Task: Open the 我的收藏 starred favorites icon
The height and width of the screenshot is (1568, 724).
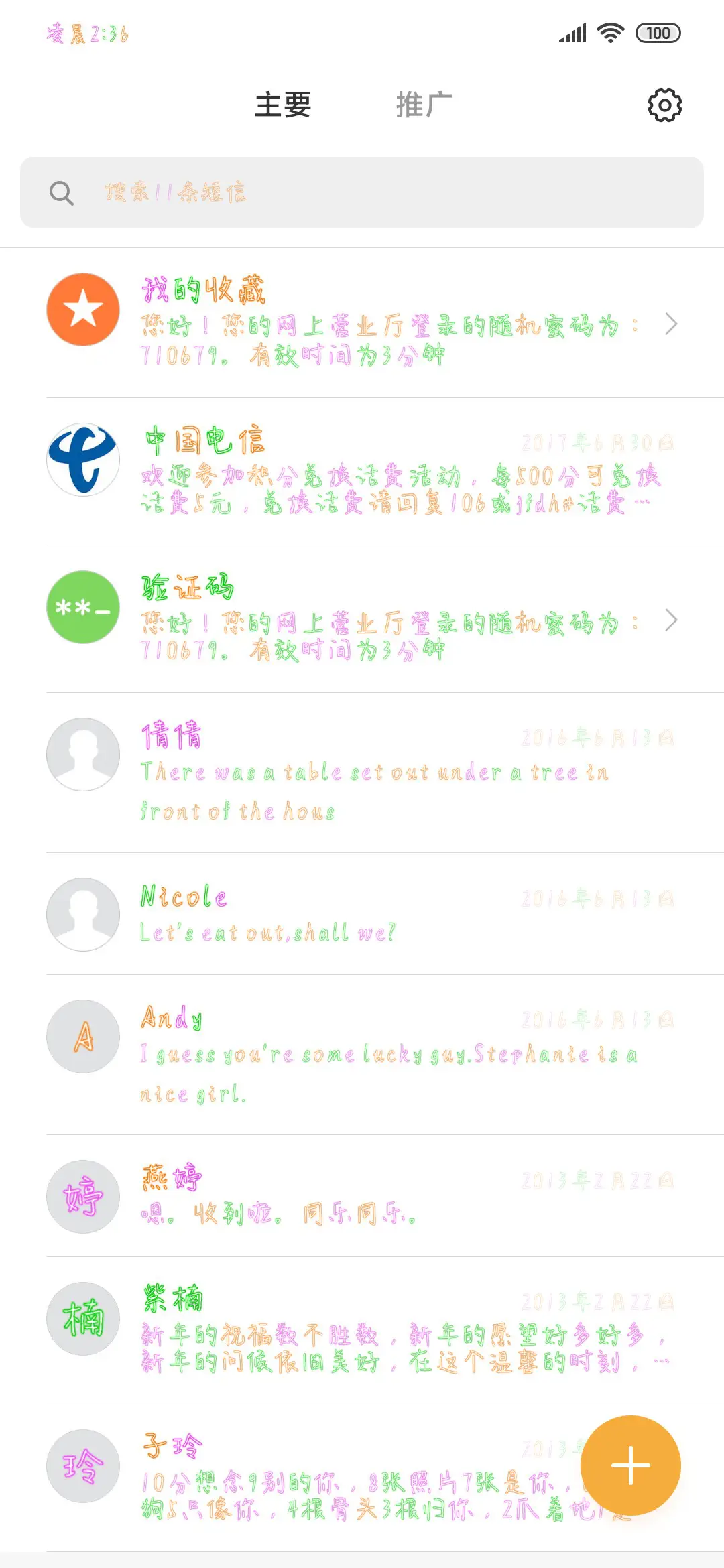Action: (83, 310)
